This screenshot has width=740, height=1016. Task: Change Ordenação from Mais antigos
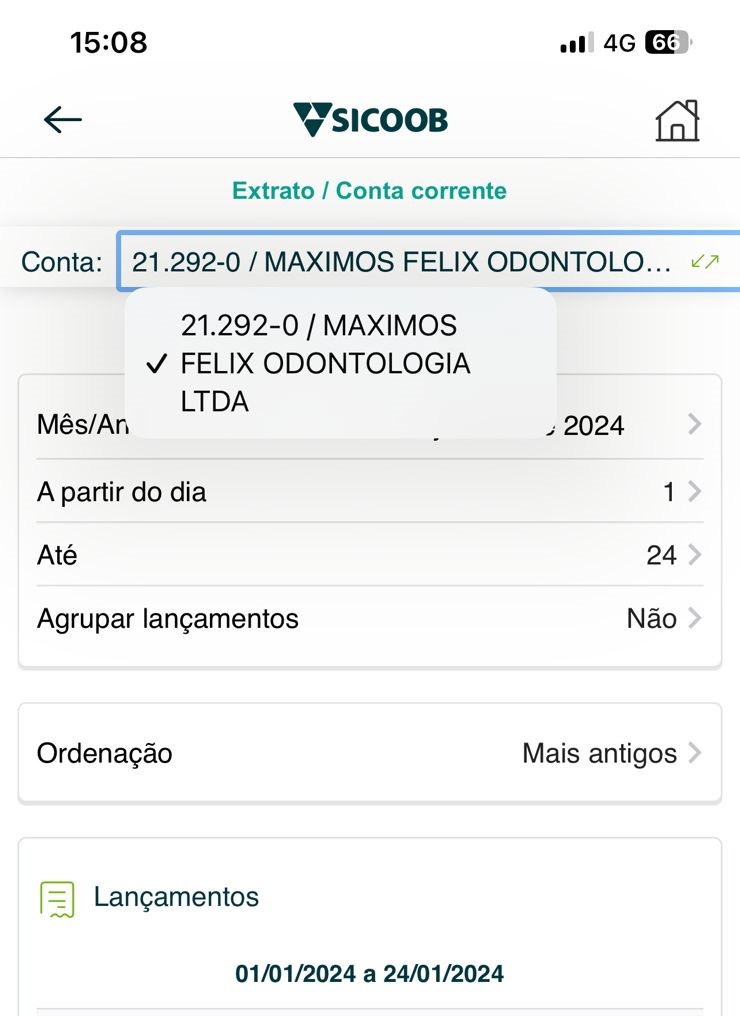(369, 753)
